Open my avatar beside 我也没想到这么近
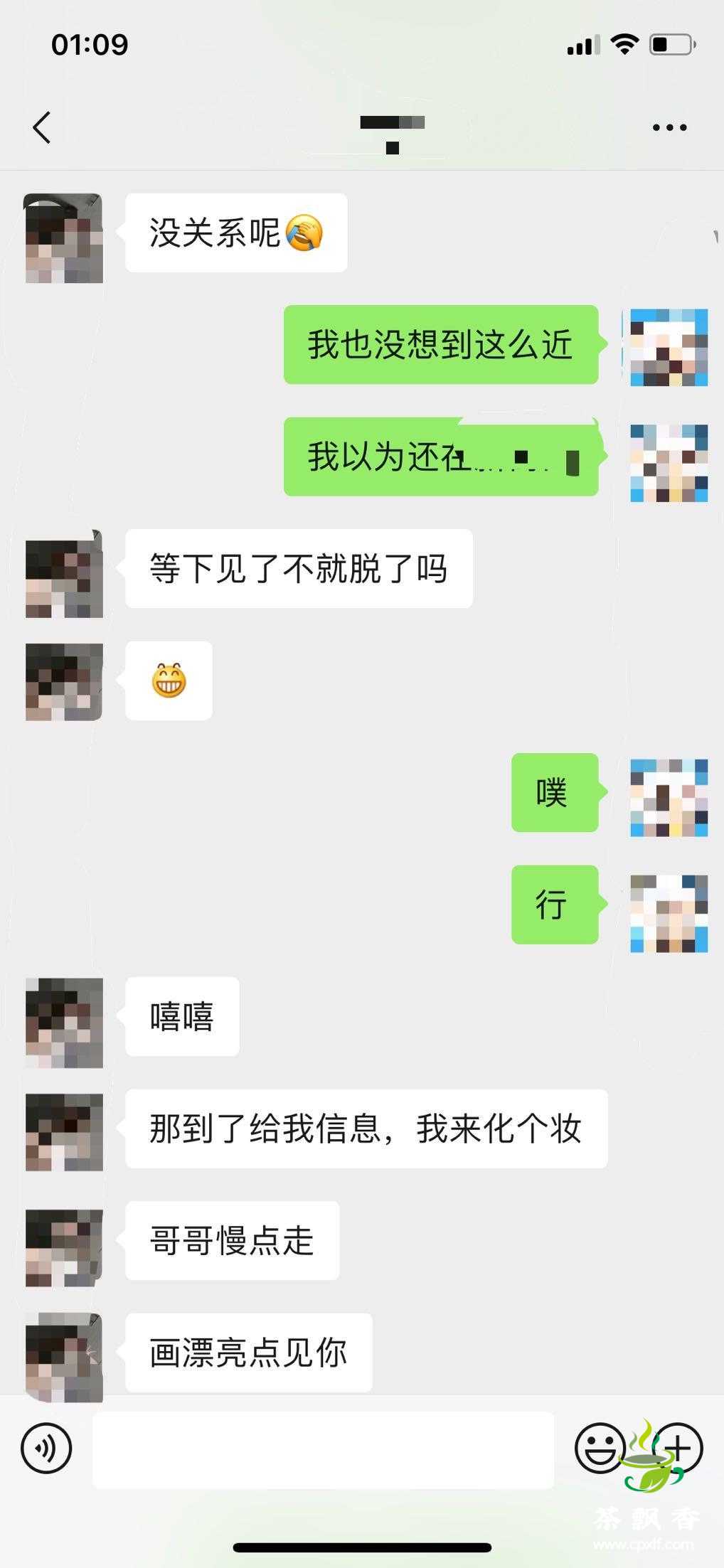Image resolution: width=724 pixels, height=1568 pixels. (669, 348)
